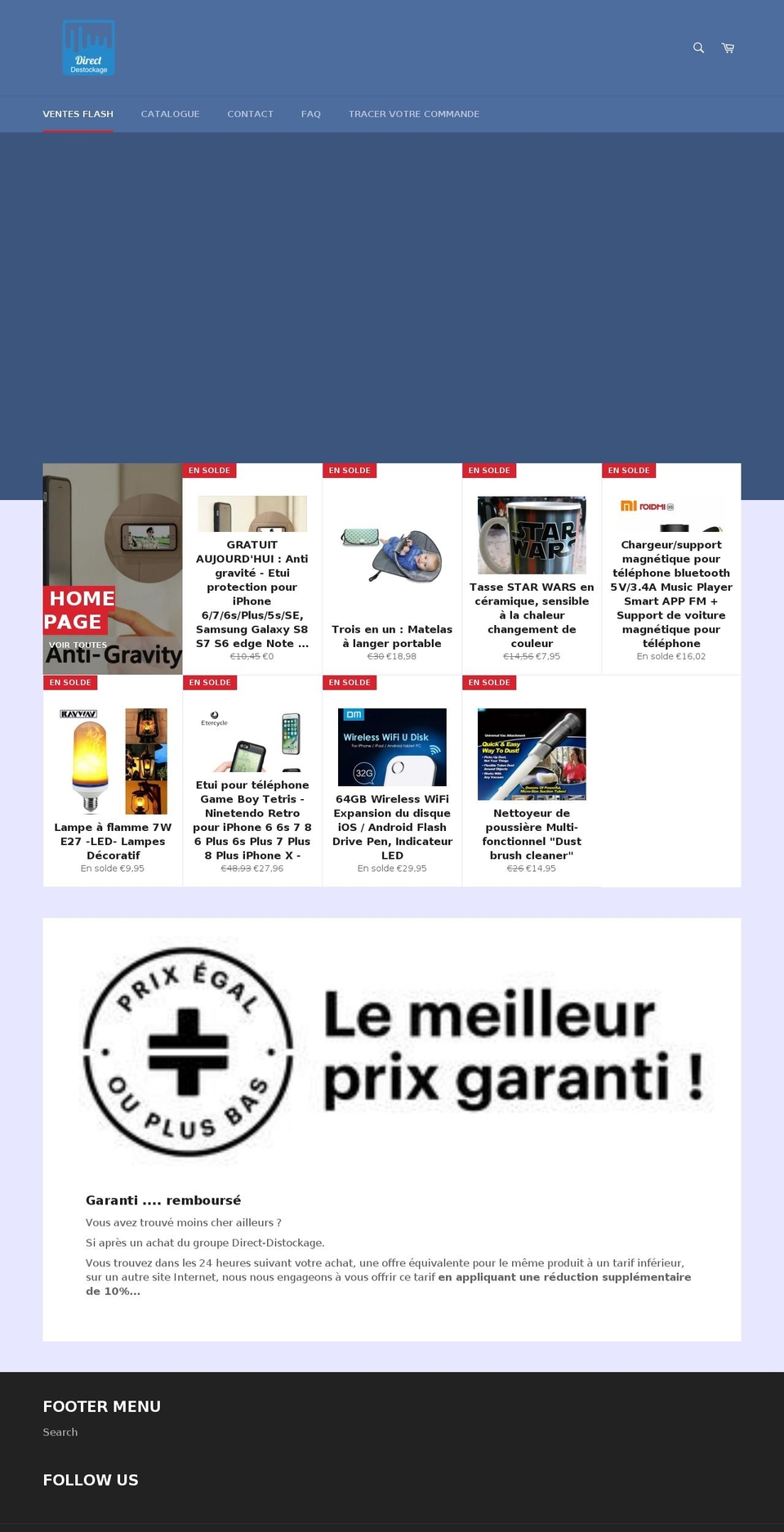The image size is (784, 1532).
Task: Open the Catalogue menu item
Action: pos(170,114)
